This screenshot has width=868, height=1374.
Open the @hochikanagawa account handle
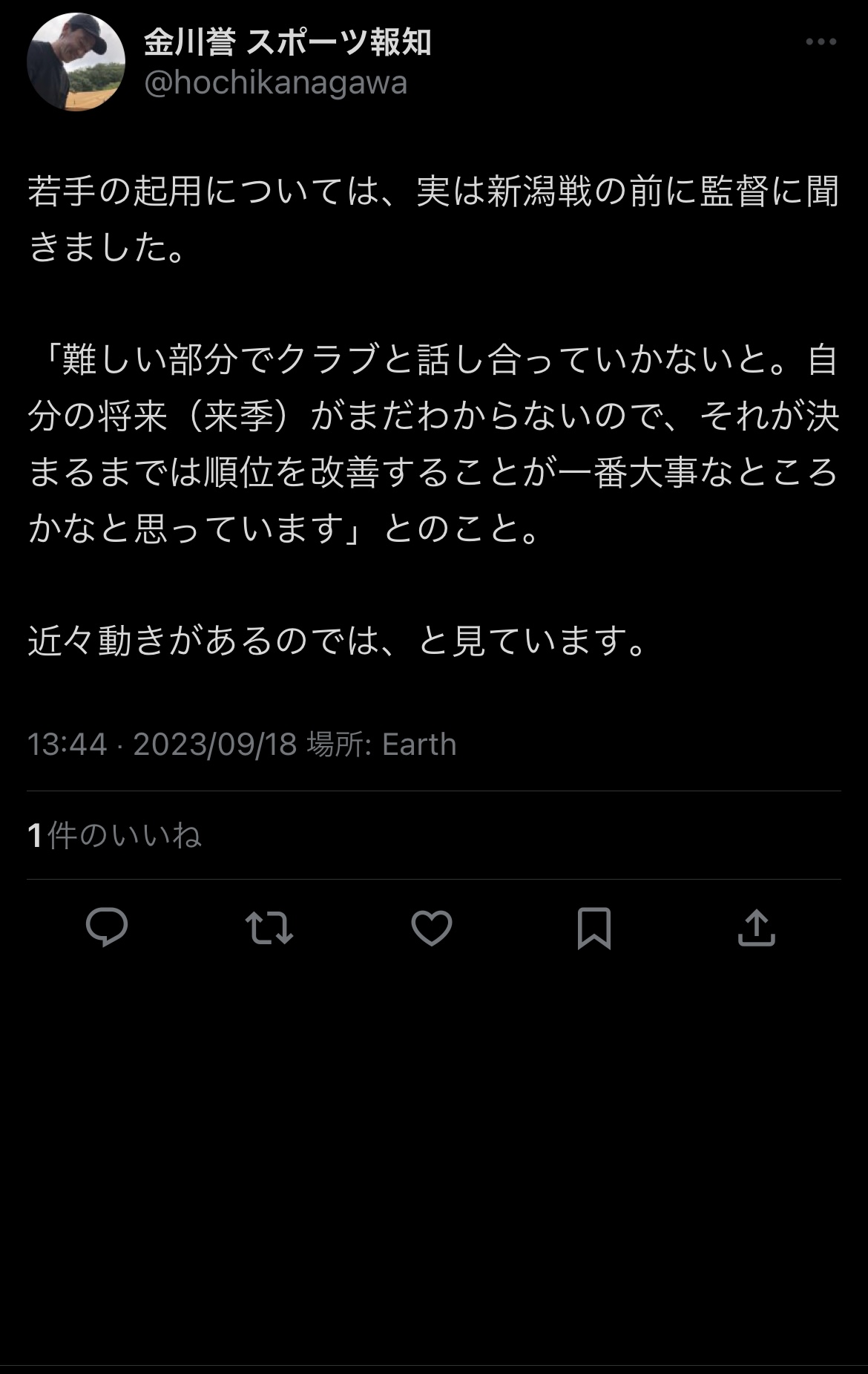[x=275, y=83]
